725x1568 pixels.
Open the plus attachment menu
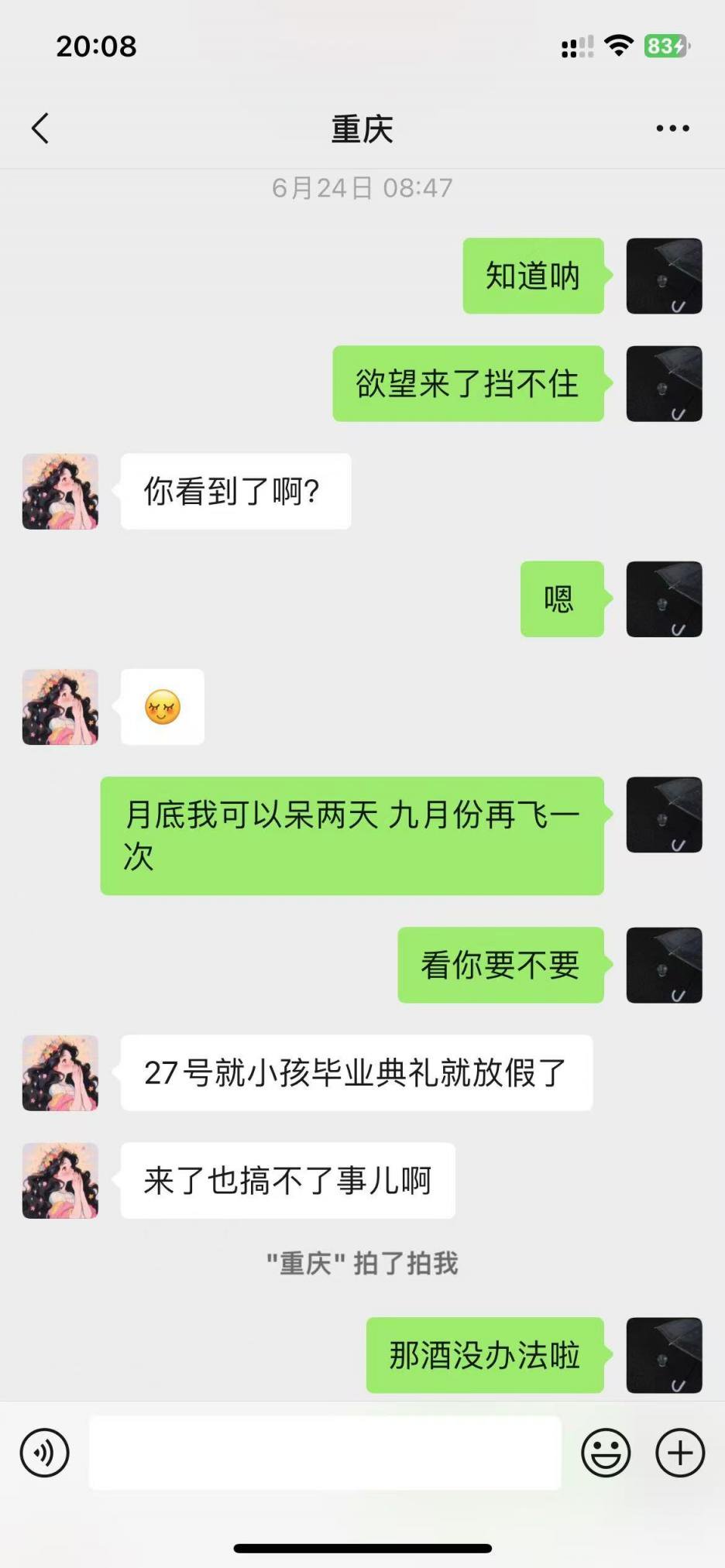tap(680, 1453)
